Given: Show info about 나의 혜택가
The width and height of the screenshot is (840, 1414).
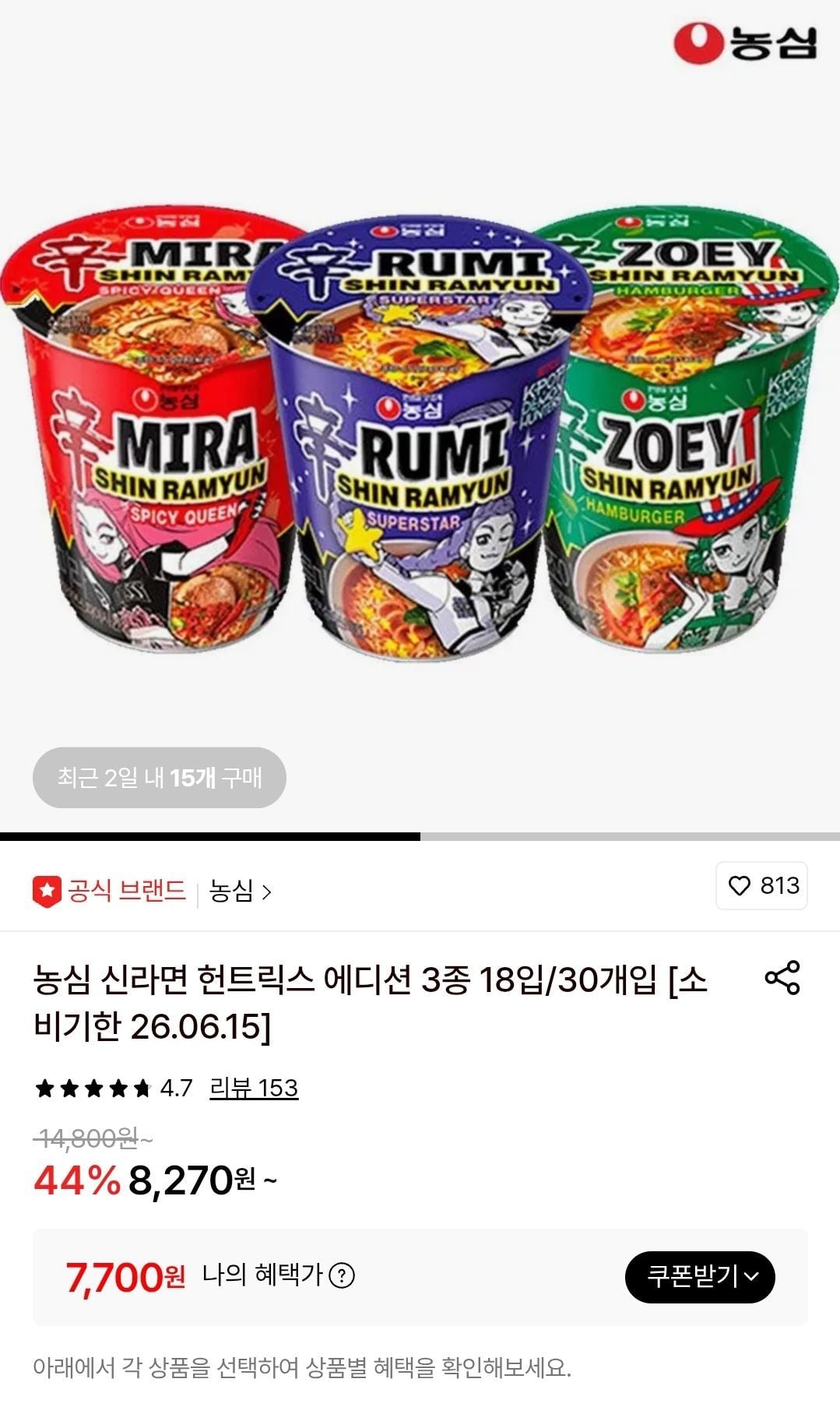Looking at the screenshot, I should click(342, 1275).
